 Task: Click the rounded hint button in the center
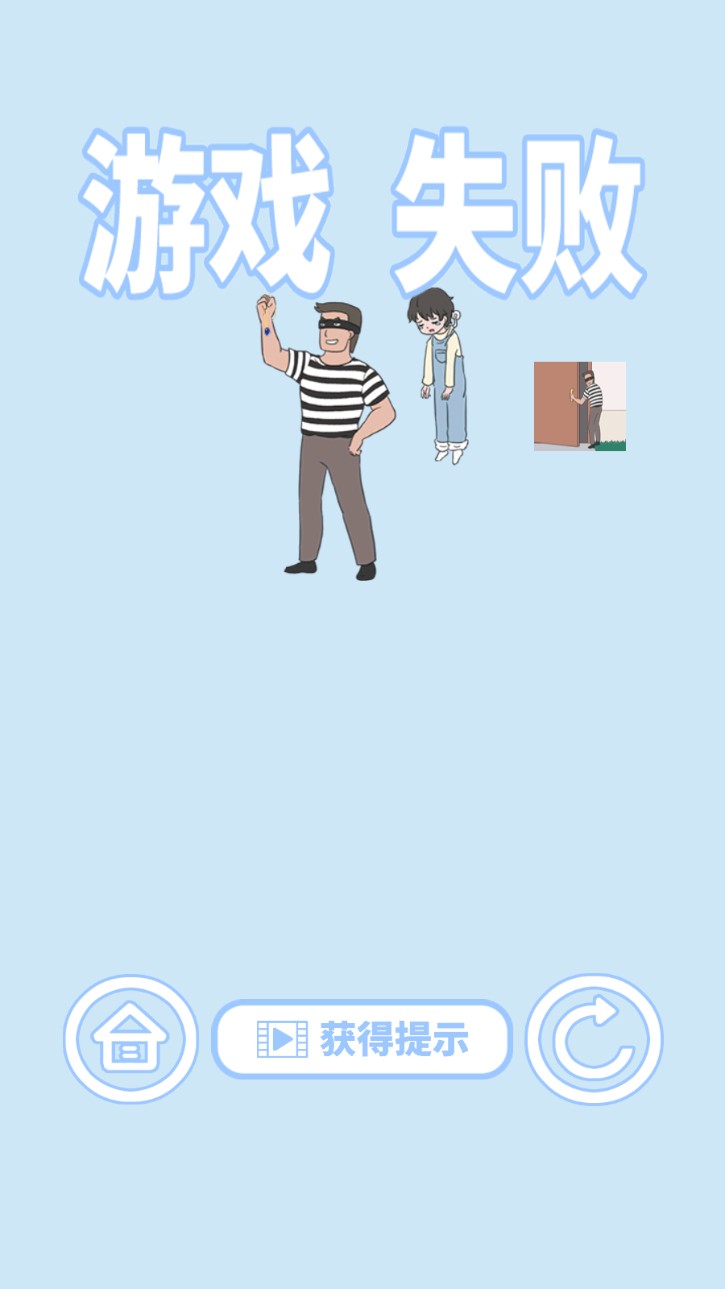[362, 1040]
